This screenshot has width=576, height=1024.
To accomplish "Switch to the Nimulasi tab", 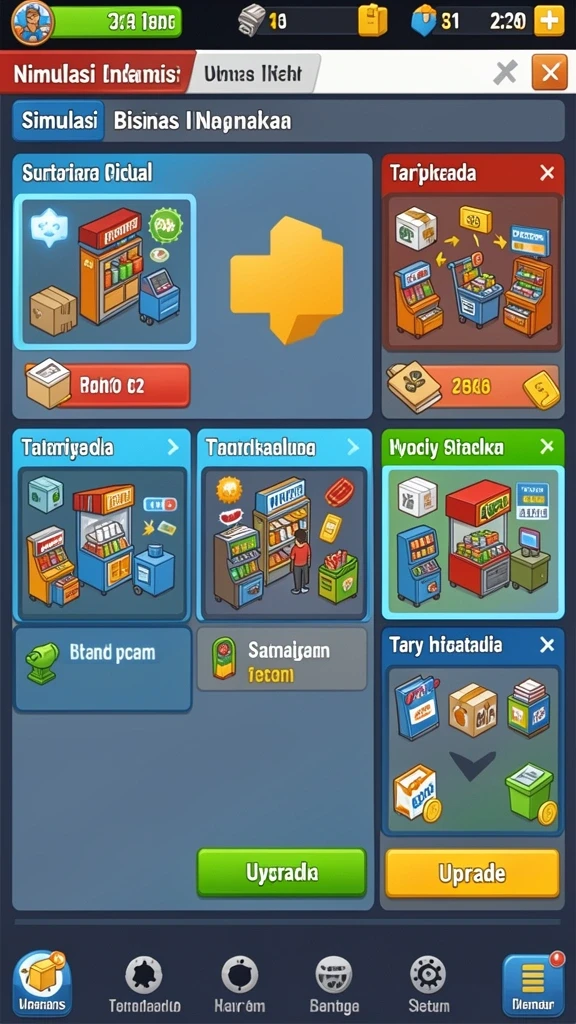I will pos(97,74).
